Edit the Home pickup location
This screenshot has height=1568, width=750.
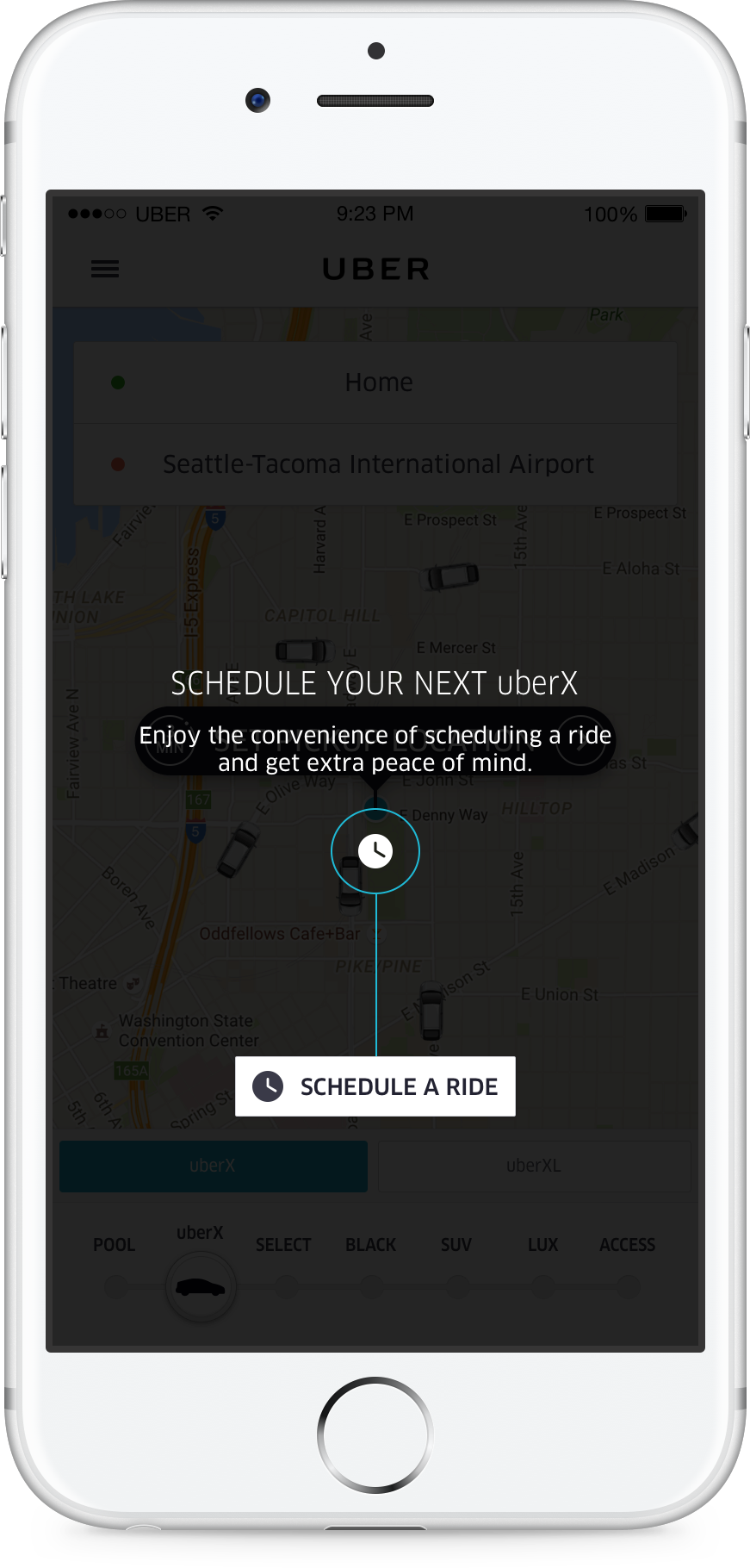[377, 383]
